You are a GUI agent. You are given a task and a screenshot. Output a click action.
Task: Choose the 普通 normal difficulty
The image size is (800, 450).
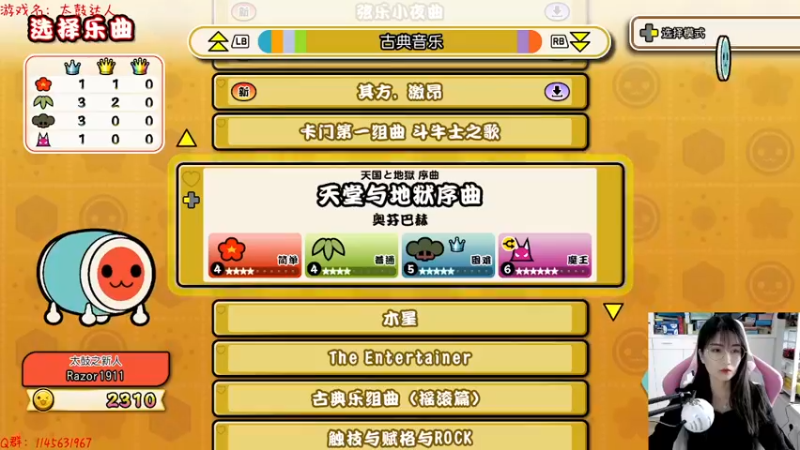pyautogui.click(x=351, y=255)
